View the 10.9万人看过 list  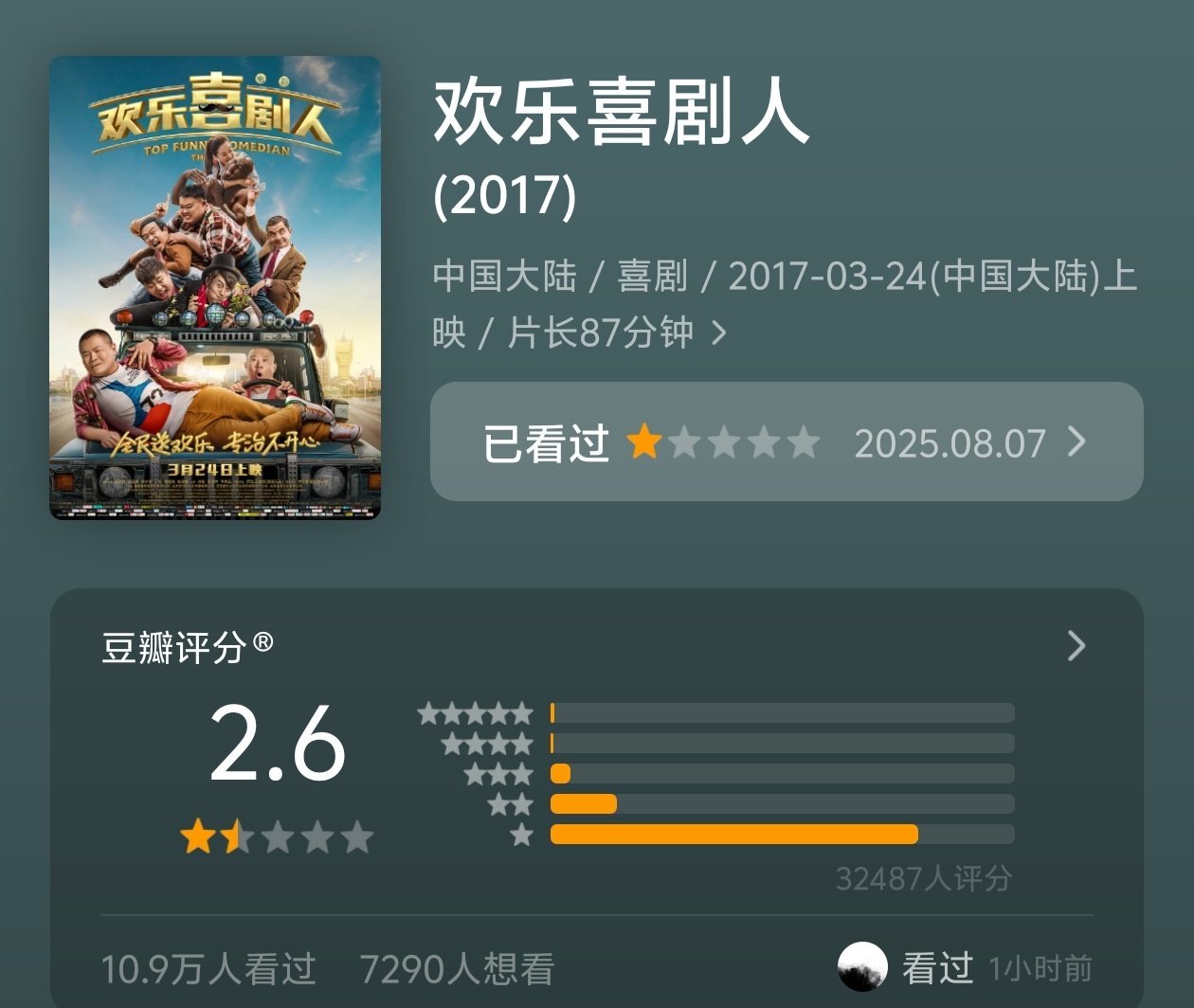[208, 968]
